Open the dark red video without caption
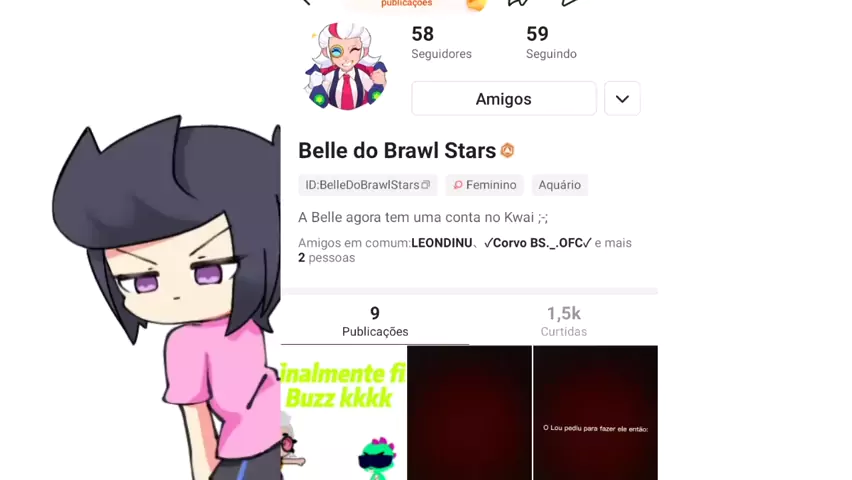Screen dimensions: 852x480 (469, 413)
